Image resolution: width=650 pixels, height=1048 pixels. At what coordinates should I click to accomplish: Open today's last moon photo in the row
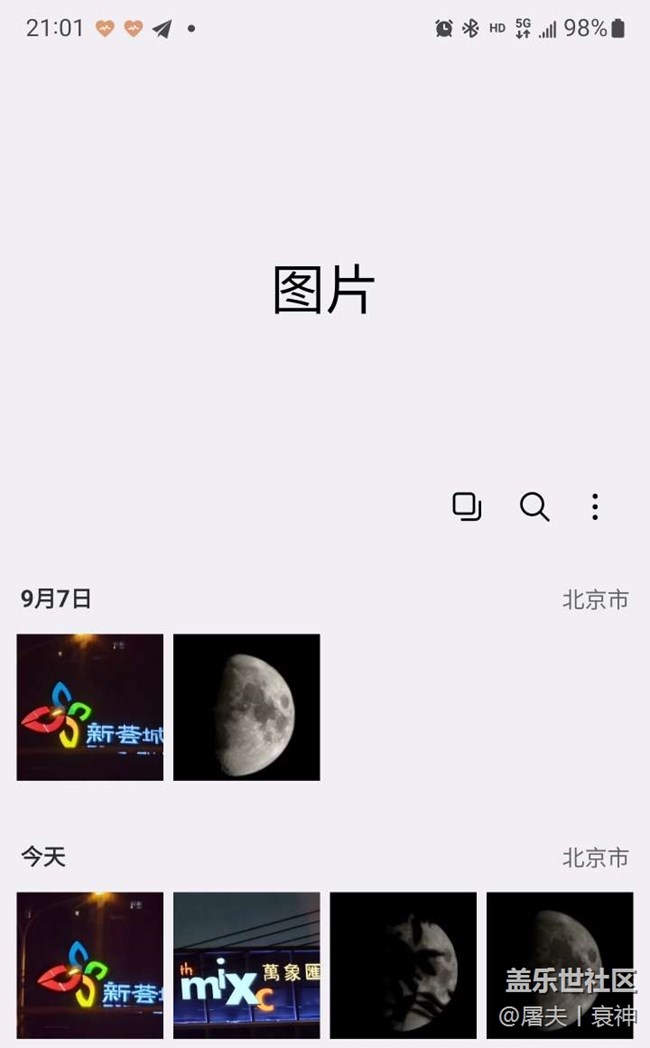pyautogui.click(x=560, y=965)
